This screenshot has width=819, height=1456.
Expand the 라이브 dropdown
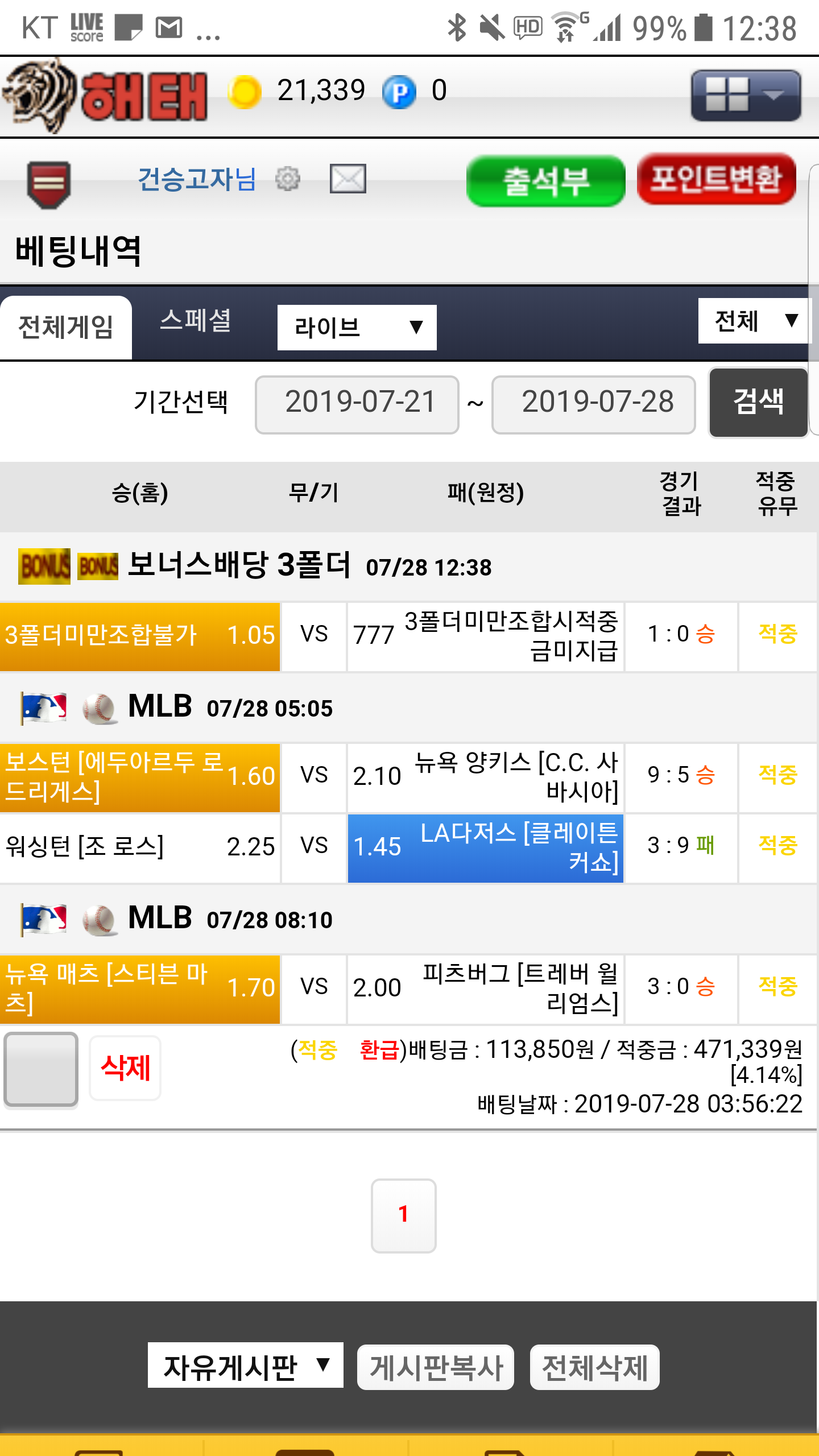tap(357, 328)
